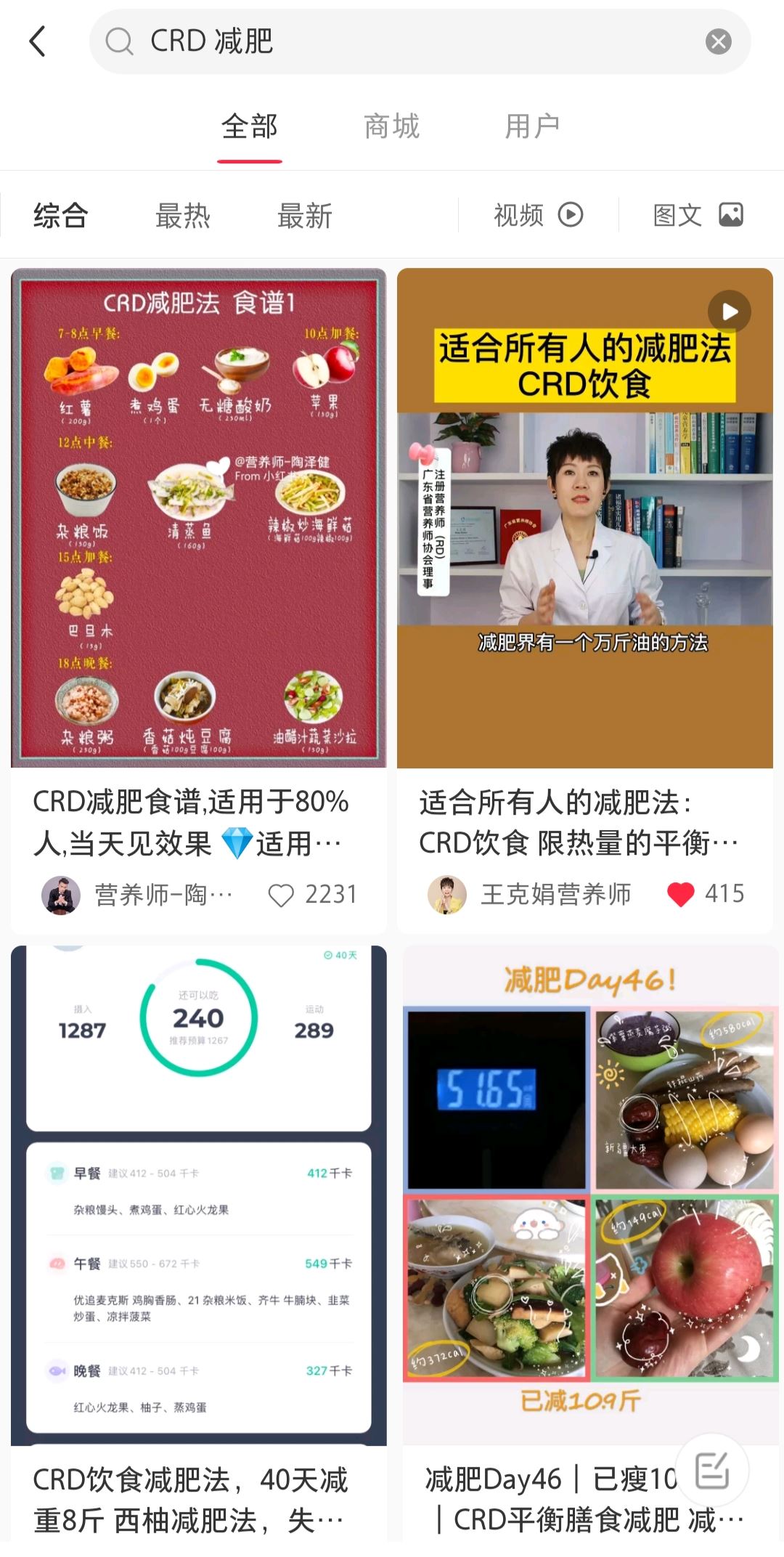
Task: Filter results to 图文 only
Action: pyautogui.click(x=698, y=215)
